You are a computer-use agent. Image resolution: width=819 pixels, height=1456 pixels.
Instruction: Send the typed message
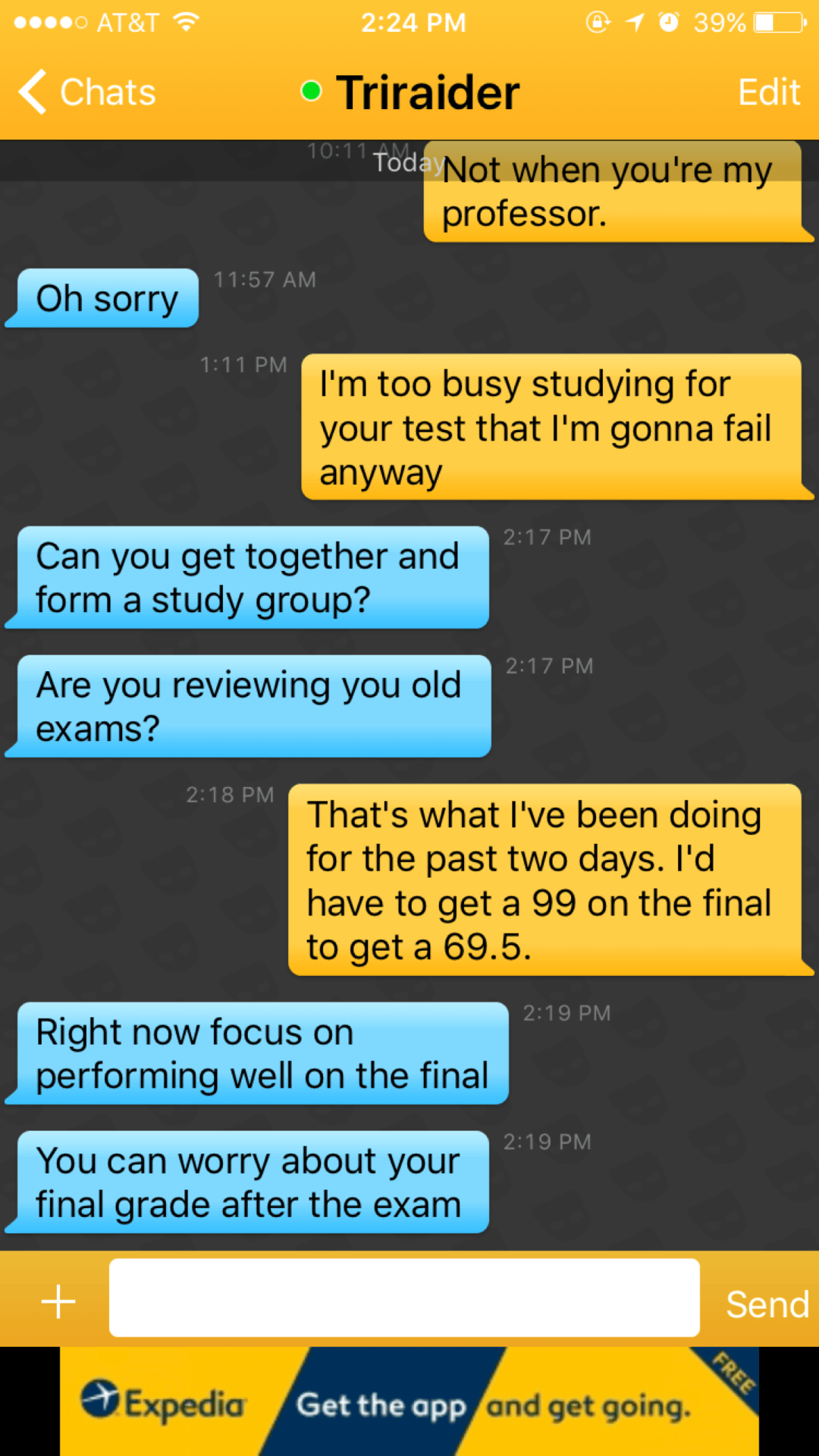click(767, 1304)
